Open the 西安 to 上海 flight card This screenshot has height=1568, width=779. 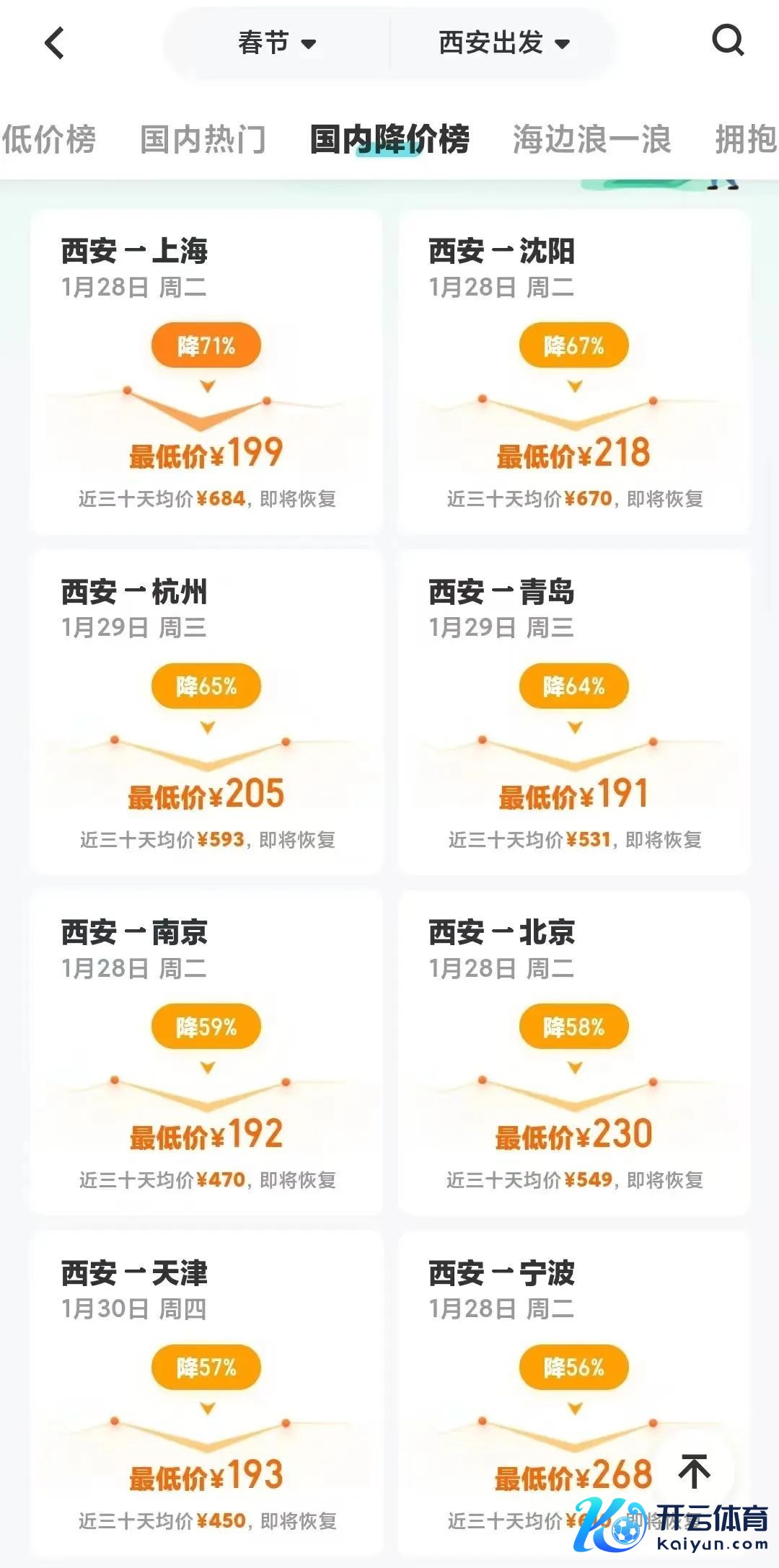[206, 372]
